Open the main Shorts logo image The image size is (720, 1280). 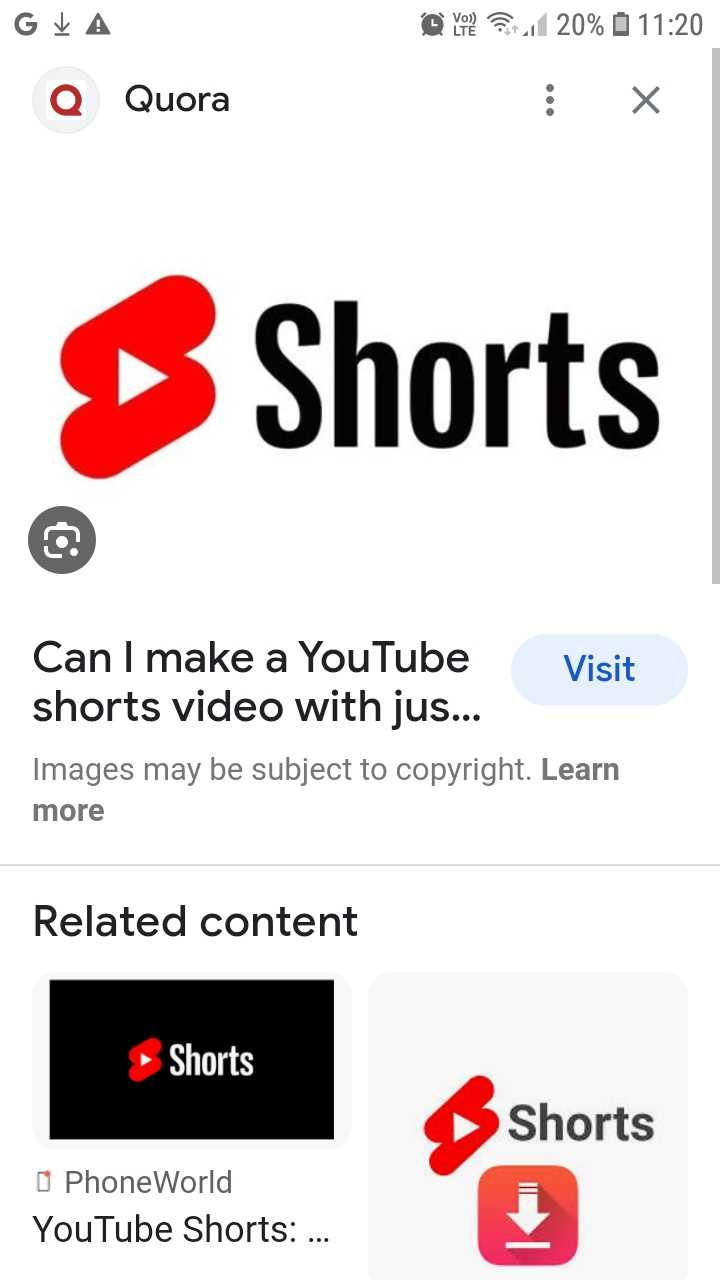pos(360,376)
